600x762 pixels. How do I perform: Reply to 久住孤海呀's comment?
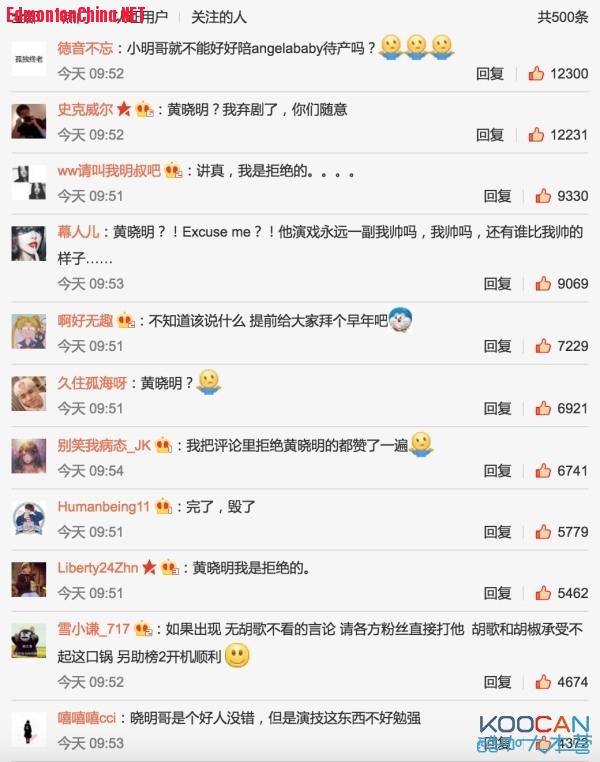pos(498,408)
